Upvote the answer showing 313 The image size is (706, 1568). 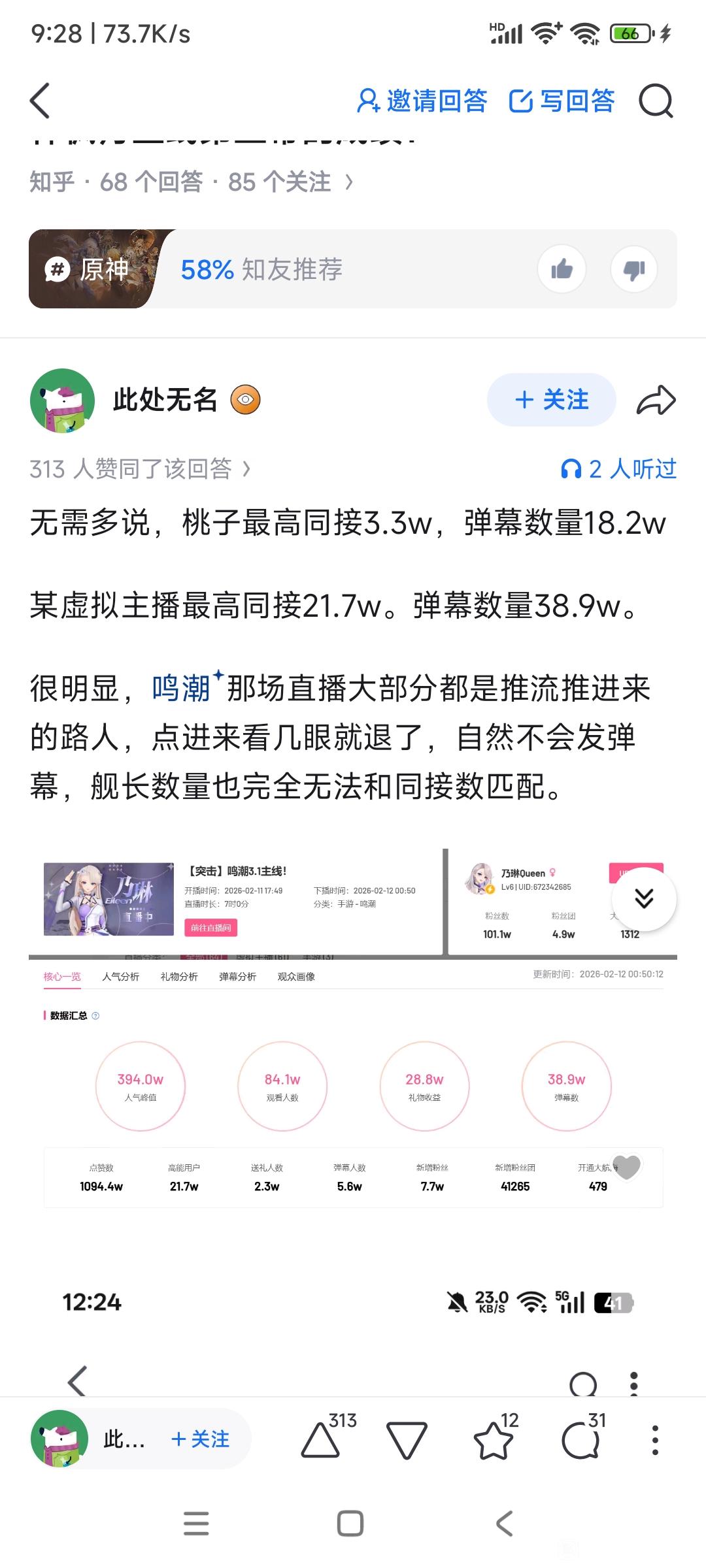point(321,1440)
